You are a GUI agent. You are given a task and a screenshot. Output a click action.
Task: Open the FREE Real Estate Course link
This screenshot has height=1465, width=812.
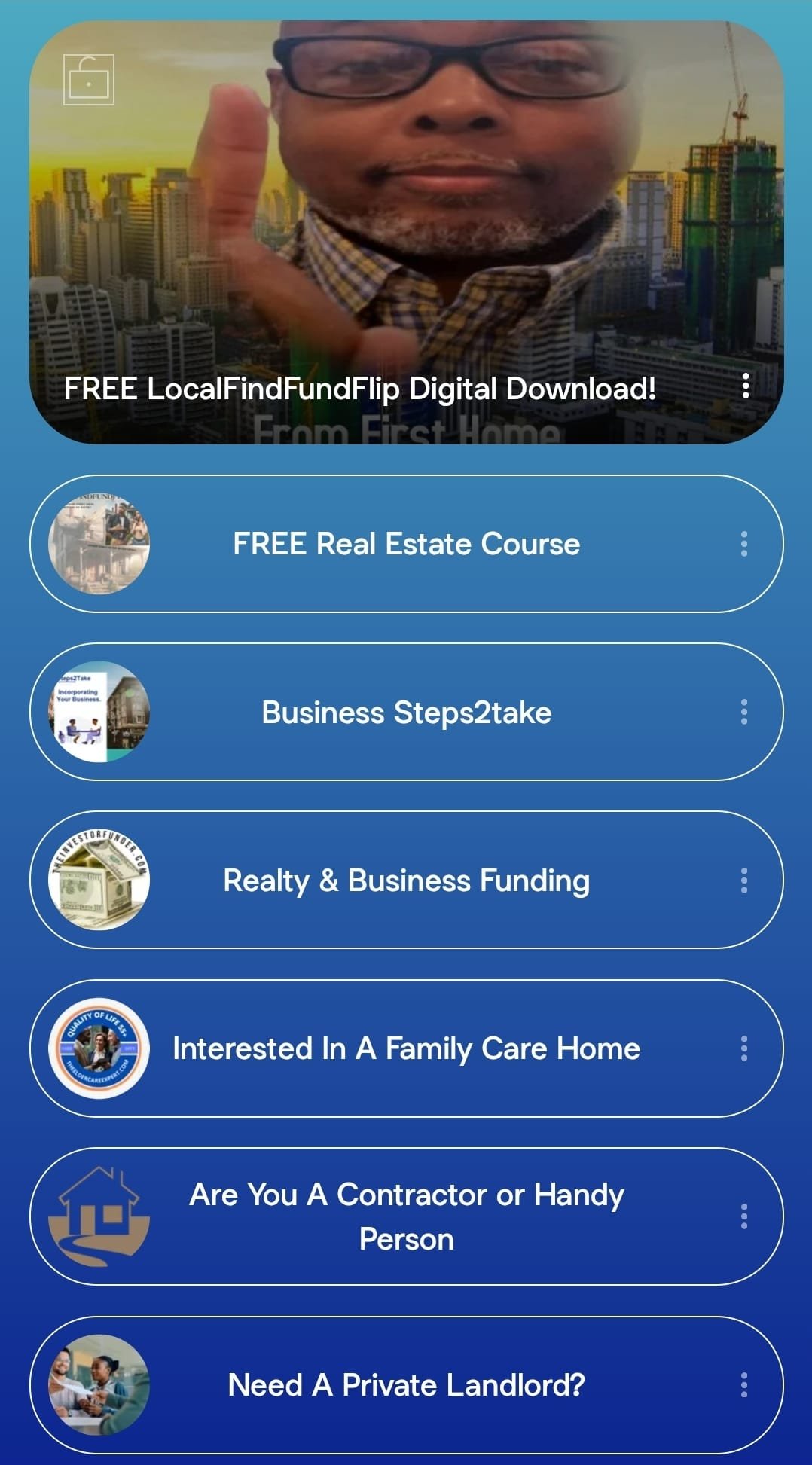click(x=407, y=544)
